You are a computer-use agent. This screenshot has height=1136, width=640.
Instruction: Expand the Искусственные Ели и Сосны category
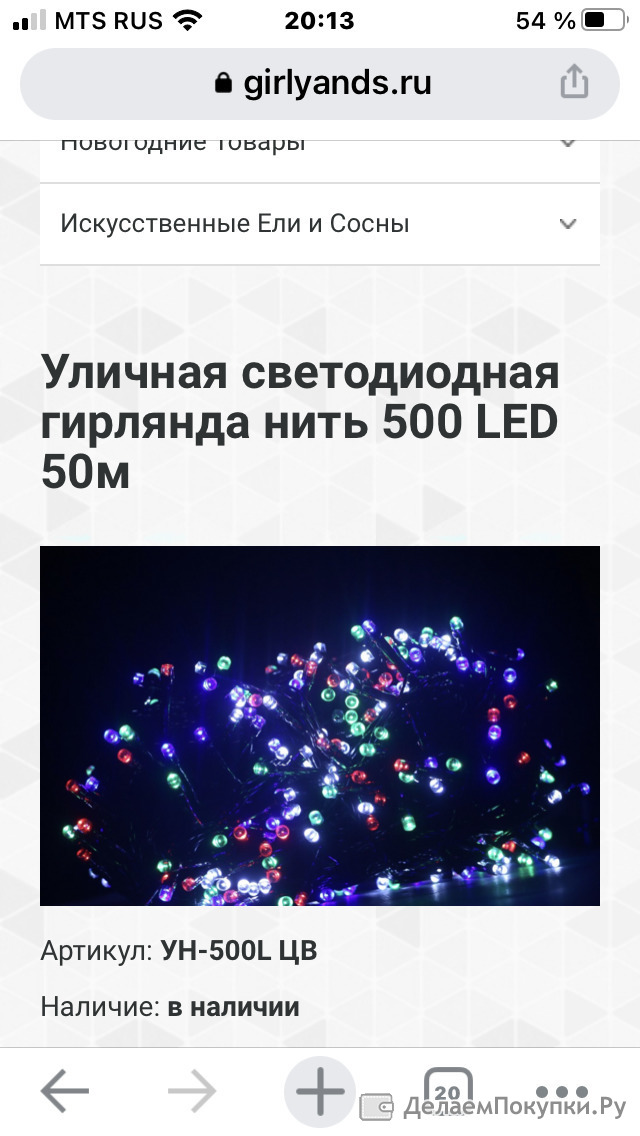point(320,223)
